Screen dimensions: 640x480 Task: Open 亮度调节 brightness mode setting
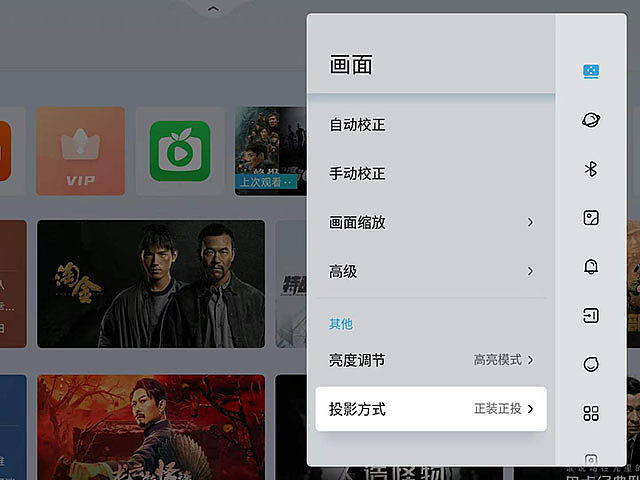click(x=430, y=359)
